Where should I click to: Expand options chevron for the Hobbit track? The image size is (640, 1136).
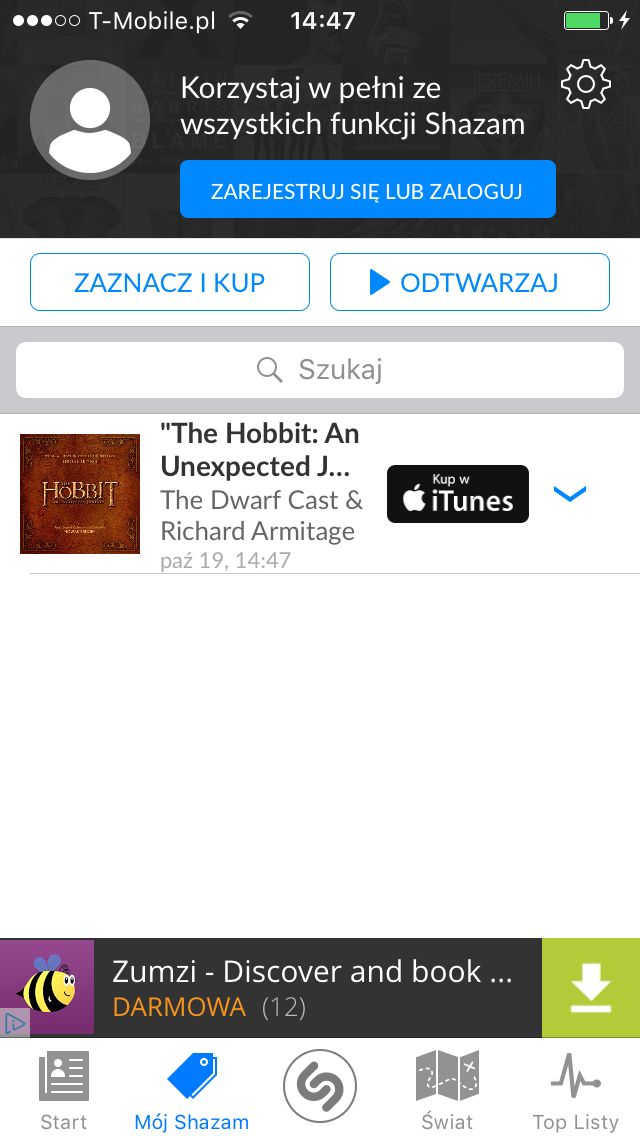click(570, 494)
